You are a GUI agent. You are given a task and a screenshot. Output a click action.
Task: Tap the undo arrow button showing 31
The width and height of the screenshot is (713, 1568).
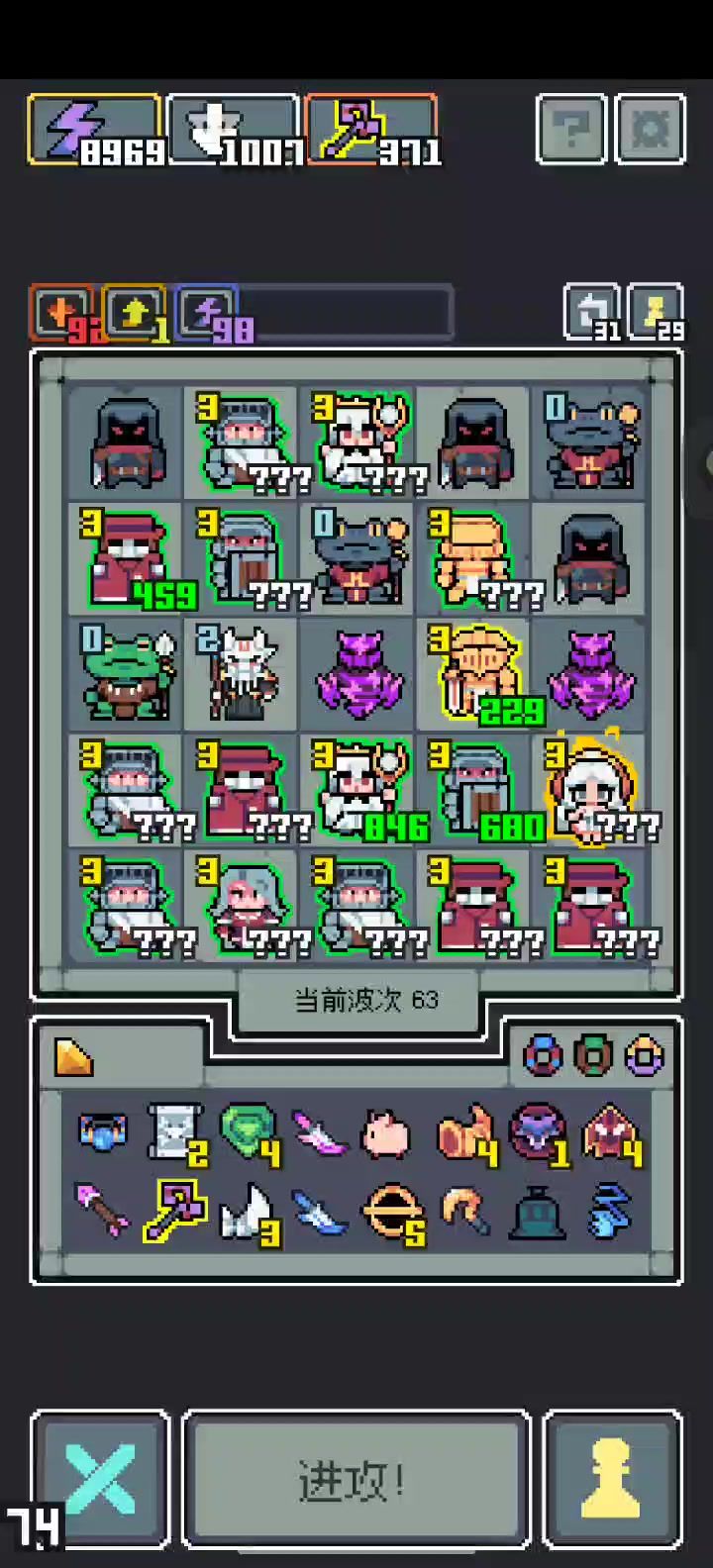pos(592,313)
